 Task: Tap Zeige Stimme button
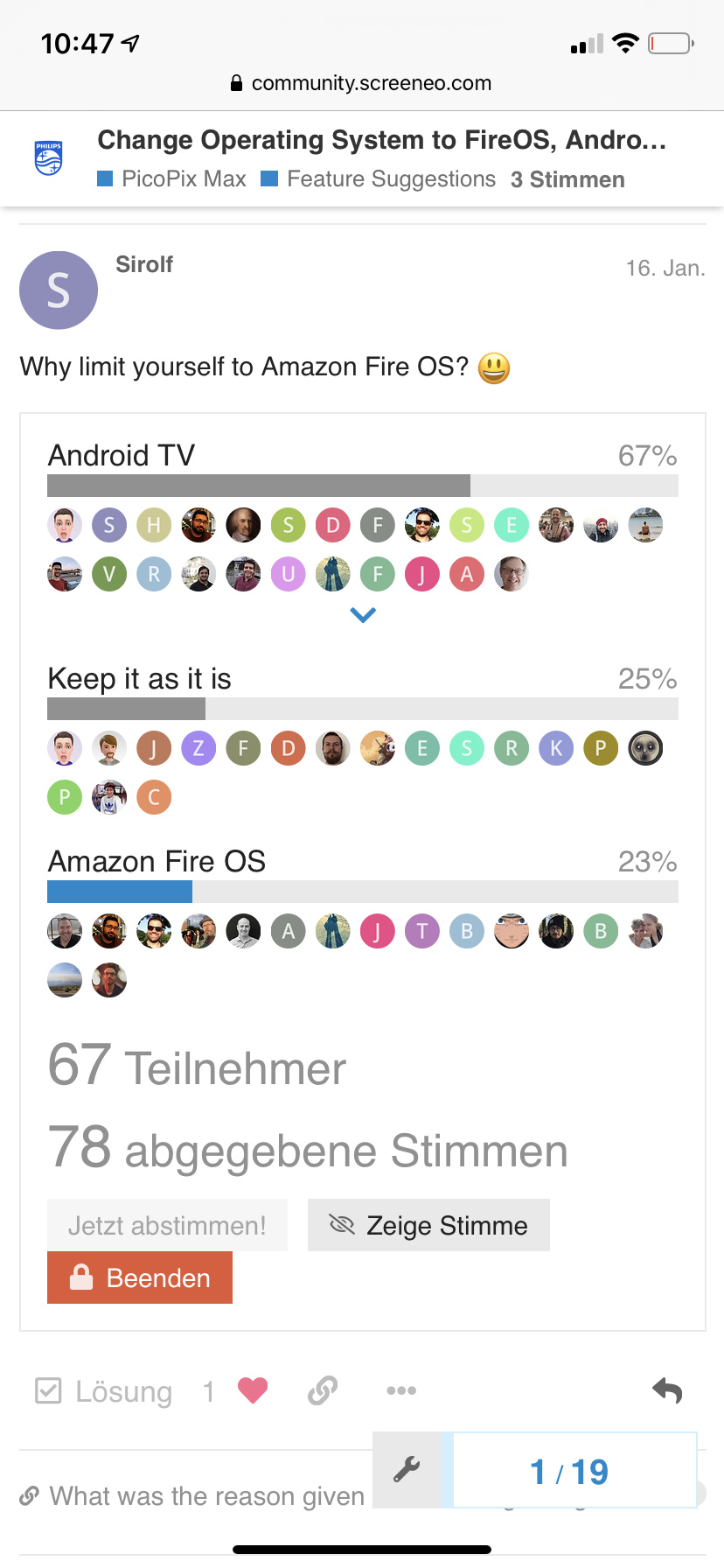pos(428,1225)
